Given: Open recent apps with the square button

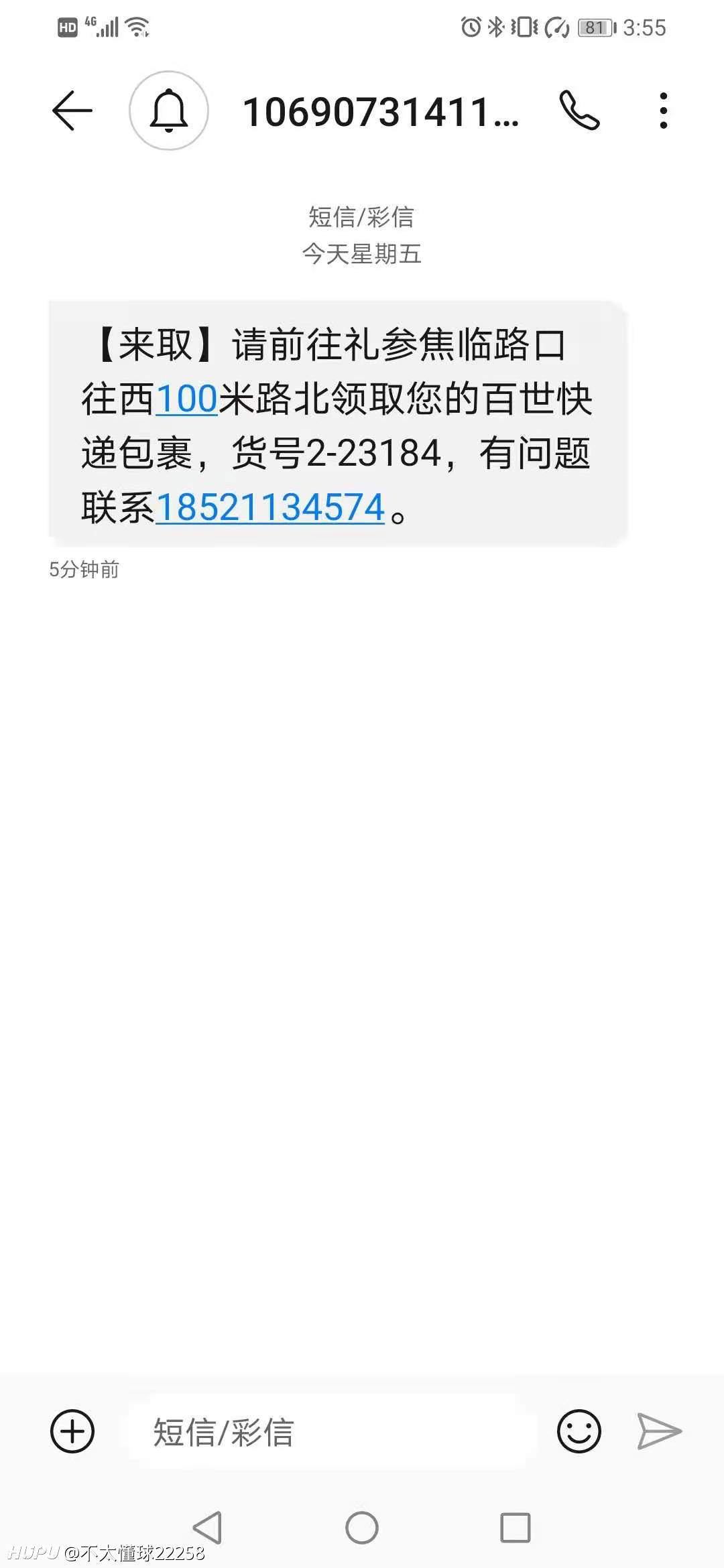Looking at the screenshot, I should [x=516, y=1528].
